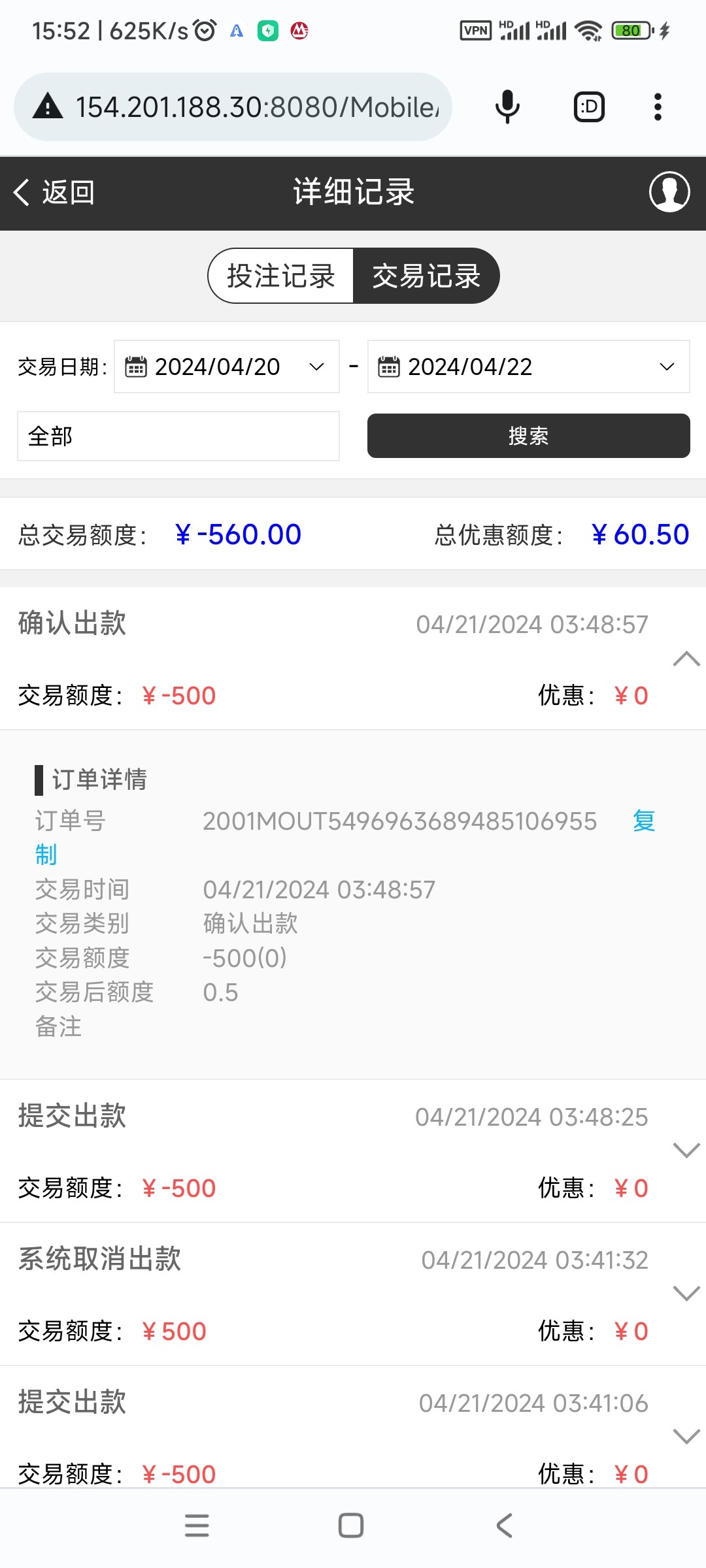Open the browser tab switcher
Viewport: 706px width, 1568px height.
coord(589,107)
